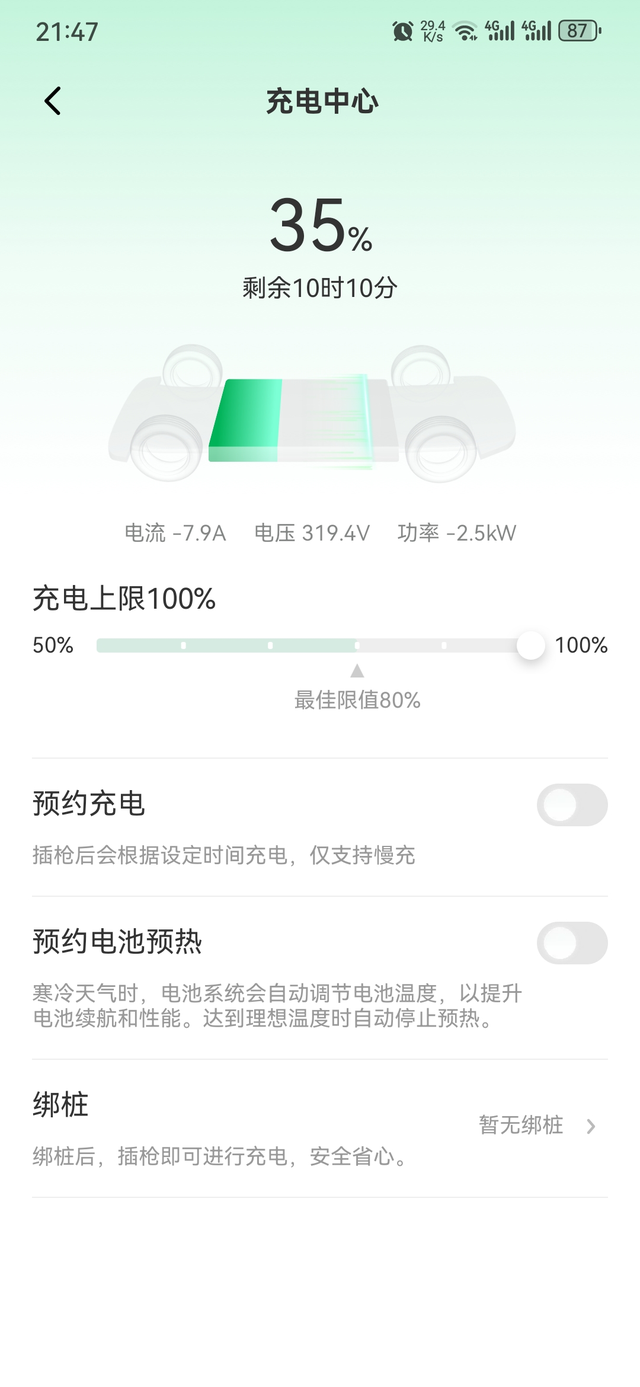Screen dimensions: 640x1387
Task: Open the 绑桩 row
Action: point(320,1127)
